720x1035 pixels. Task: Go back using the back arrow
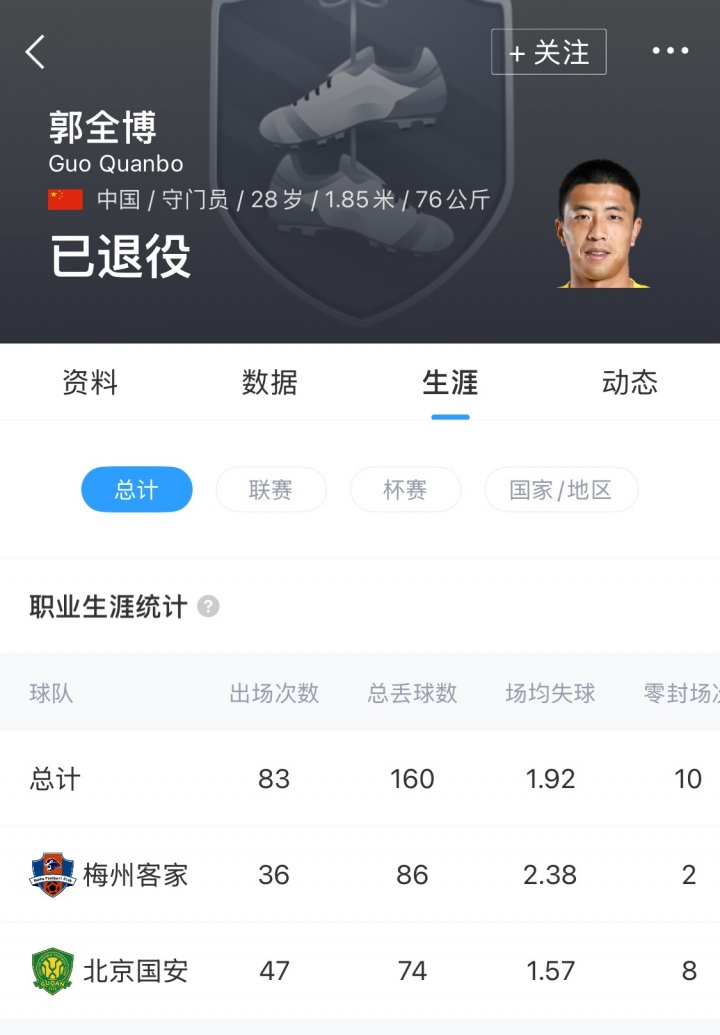[36, 52]
